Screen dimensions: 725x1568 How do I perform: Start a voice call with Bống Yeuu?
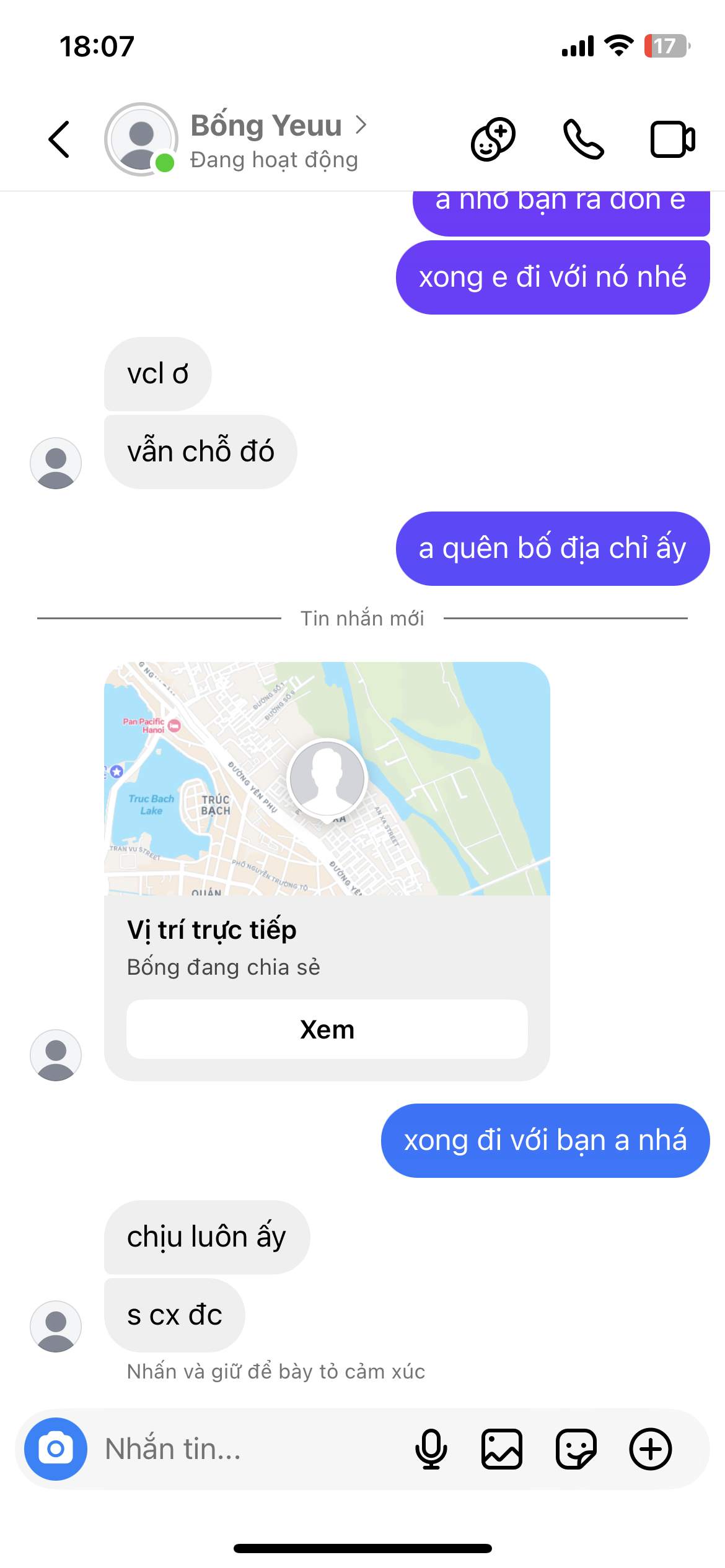tap(583, 139)
